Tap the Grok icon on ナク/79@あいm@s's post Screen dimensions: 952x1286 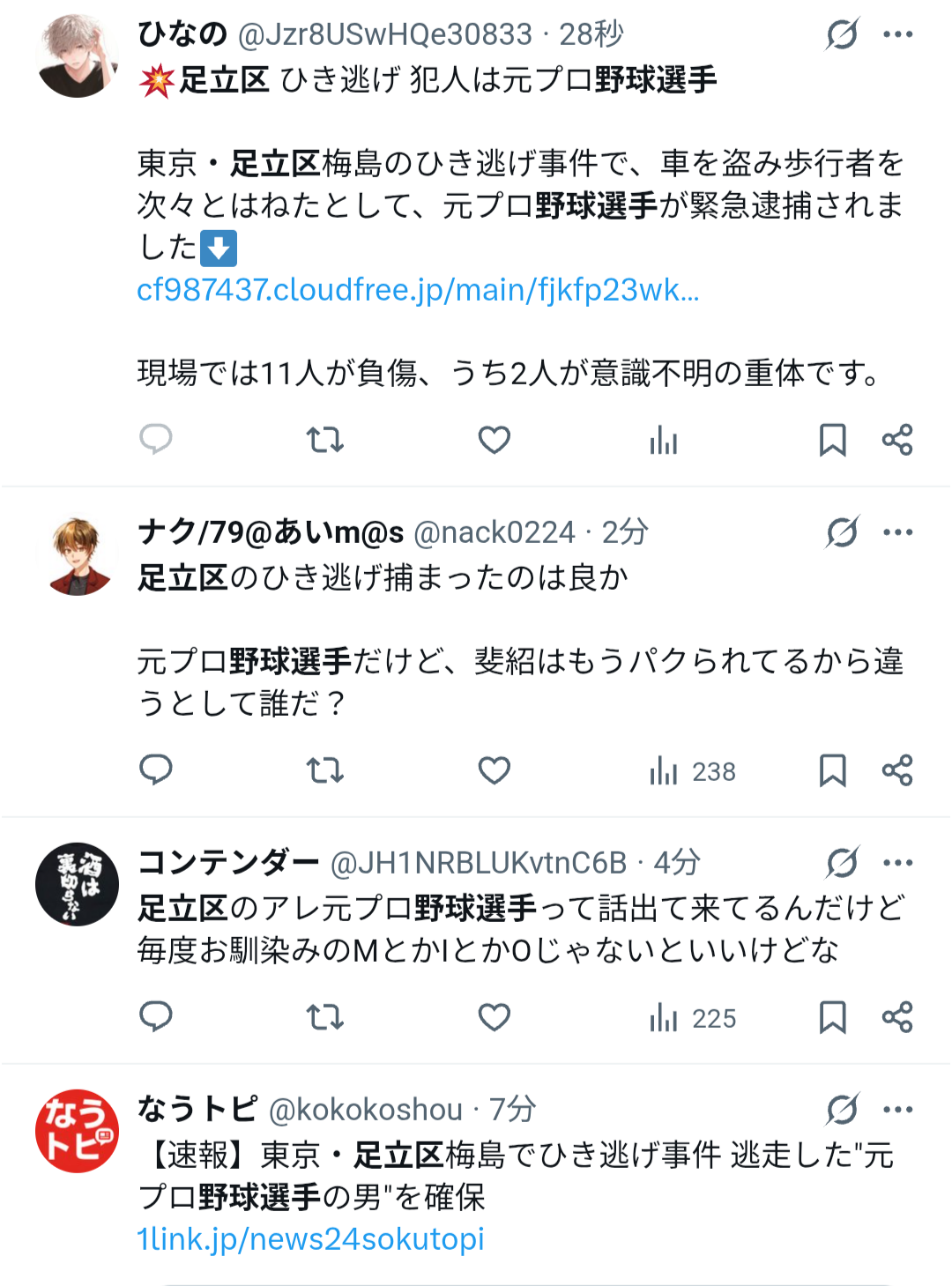click(x=842, y=532)
